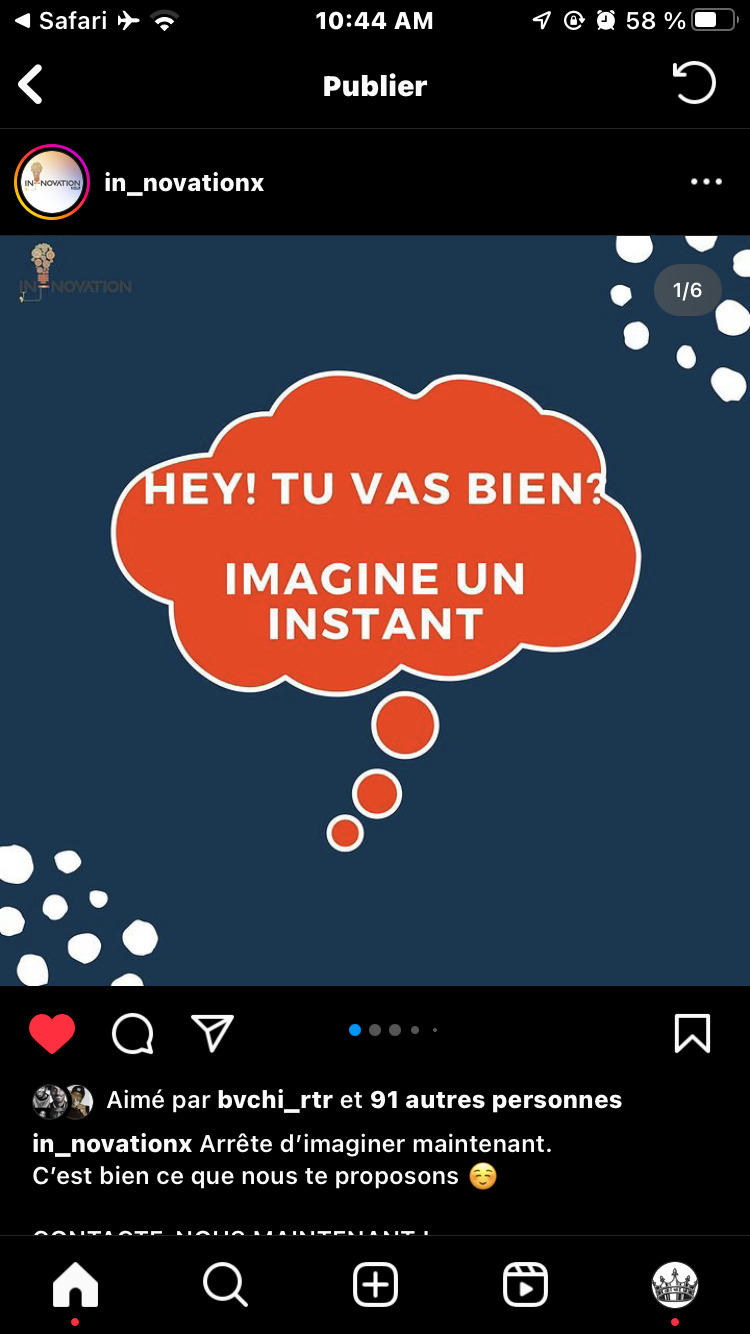This screenshot has height=1334, width=750.
Task: Switch to the Reels tab
Action: (x=525, y=1284)
